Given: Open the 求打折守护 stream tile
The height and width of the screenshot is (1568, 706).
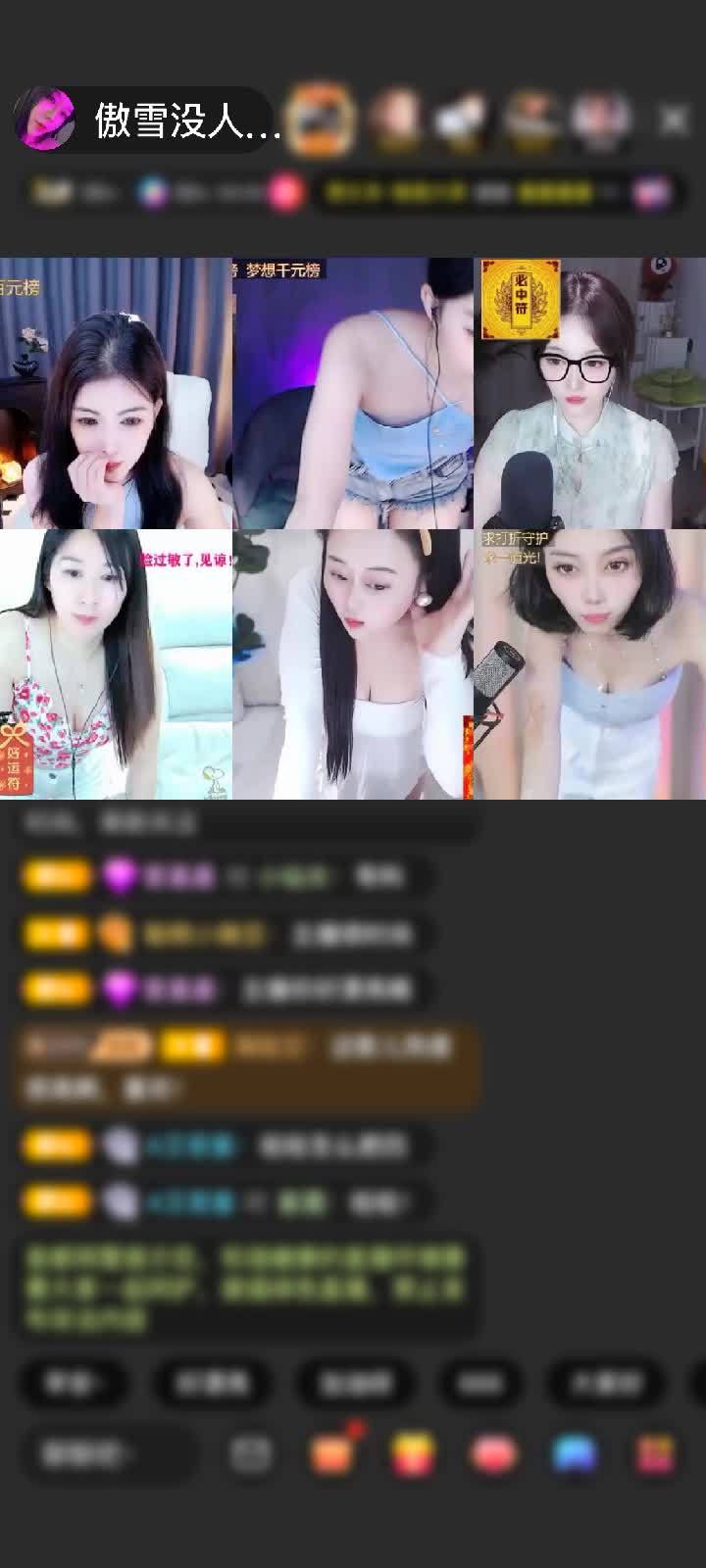Looking at the screenshot, I should (x=589, y=664).
